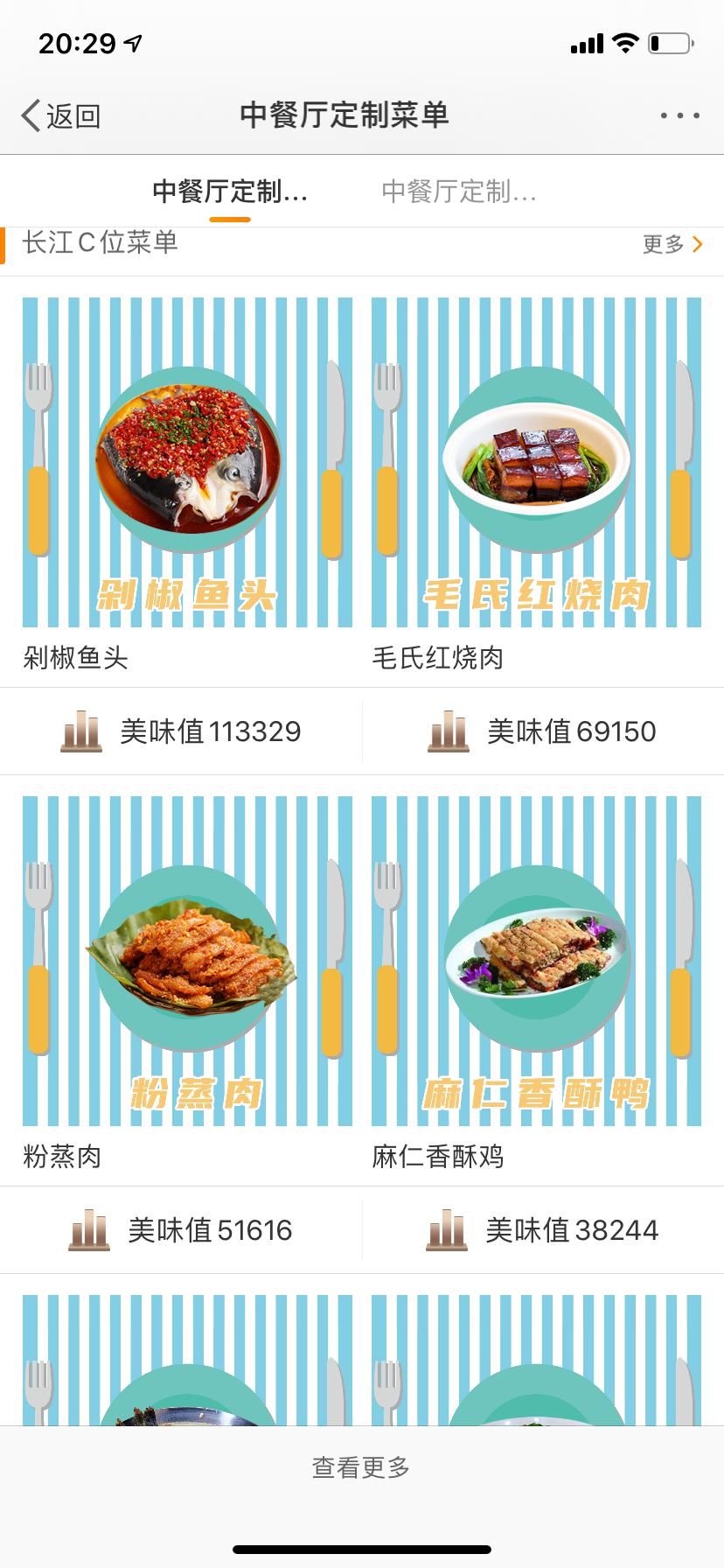Tap the back arrow icon labeled 返回
This screenshot has width=724, height=1568.
point(30,115)
